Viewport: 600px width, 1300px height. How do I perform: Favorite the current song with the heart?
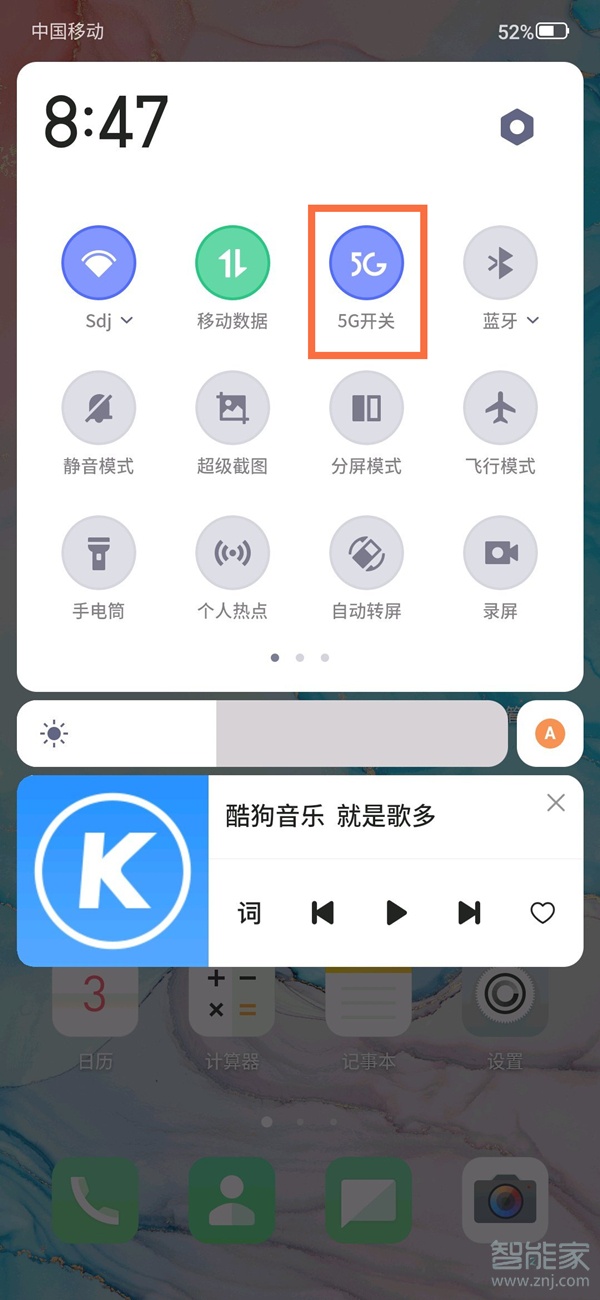point(542,912)
